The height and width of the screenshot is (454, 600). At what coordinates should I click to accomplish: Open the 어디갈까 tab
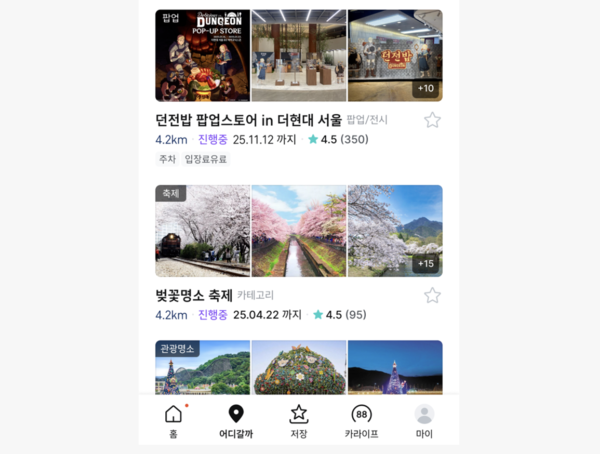236,420
